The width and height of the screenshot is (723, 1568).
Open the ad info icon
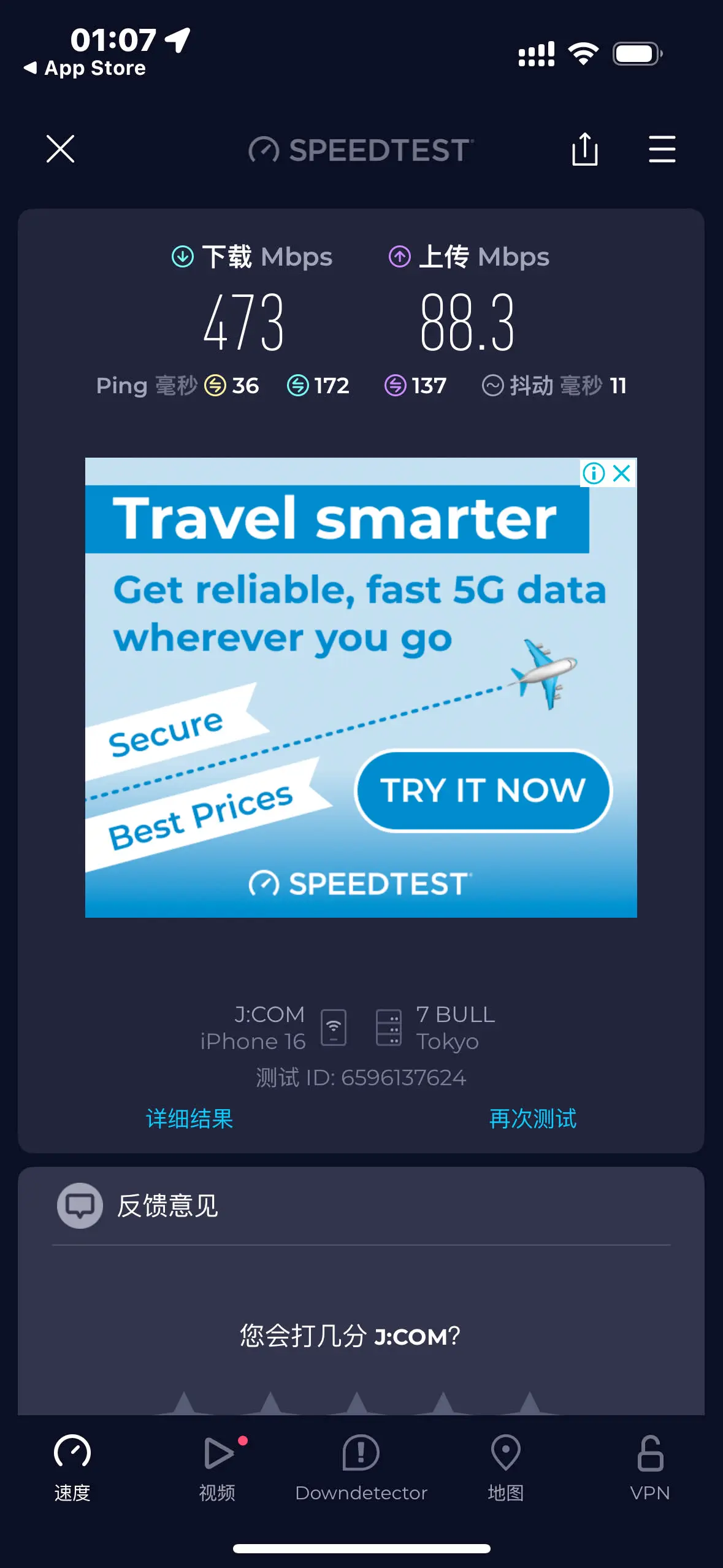[x=593, y=473]
